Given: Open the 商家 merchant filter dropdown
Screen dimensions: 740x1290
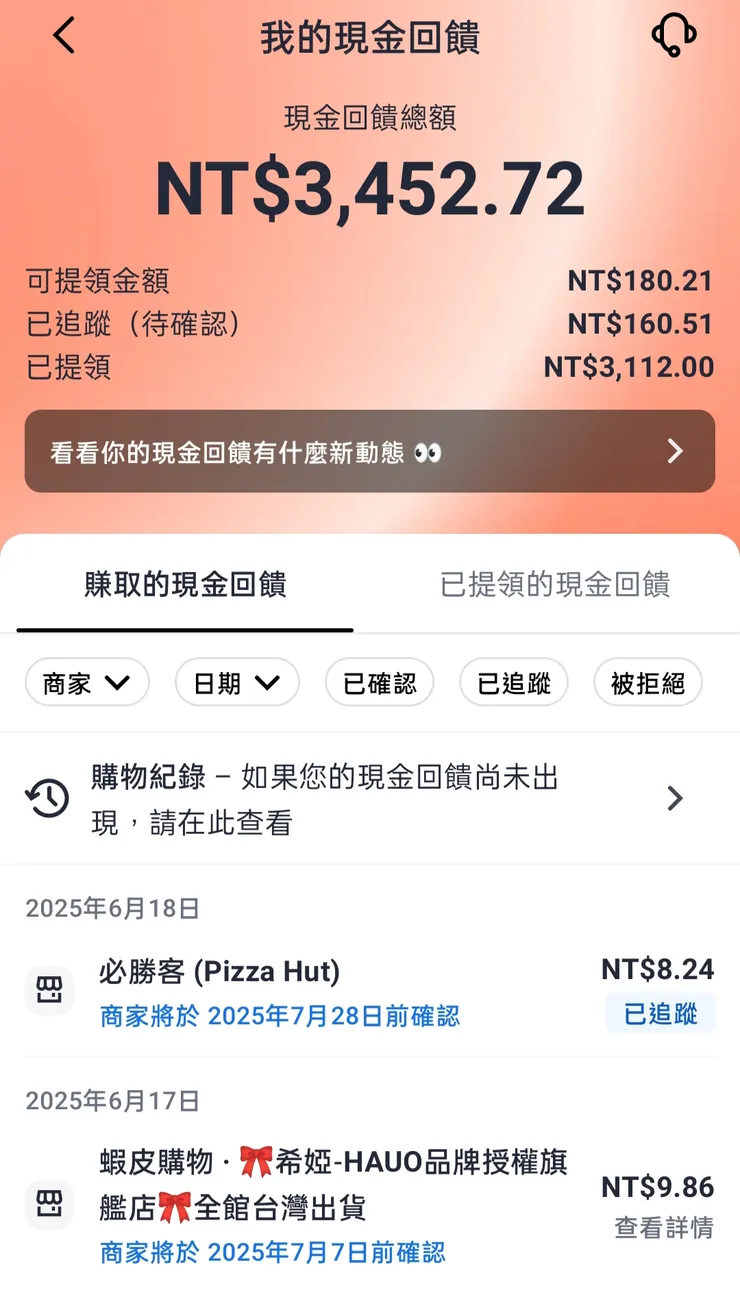Looking at the screenshot, I should (87, 682).
